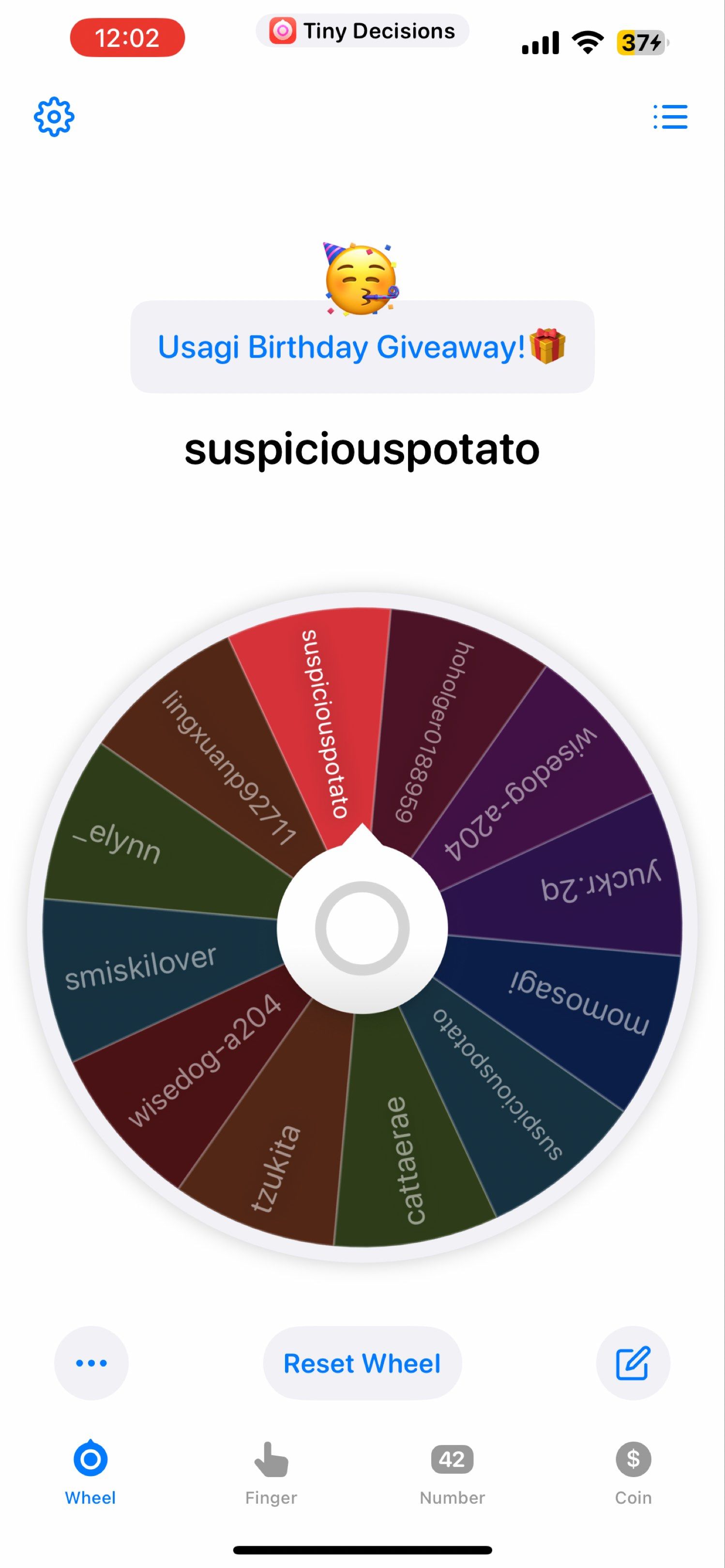Viewport: 725px width, 1568px height.
Task: Switch to the Finger tab
Action: [x=271, y=1472]
